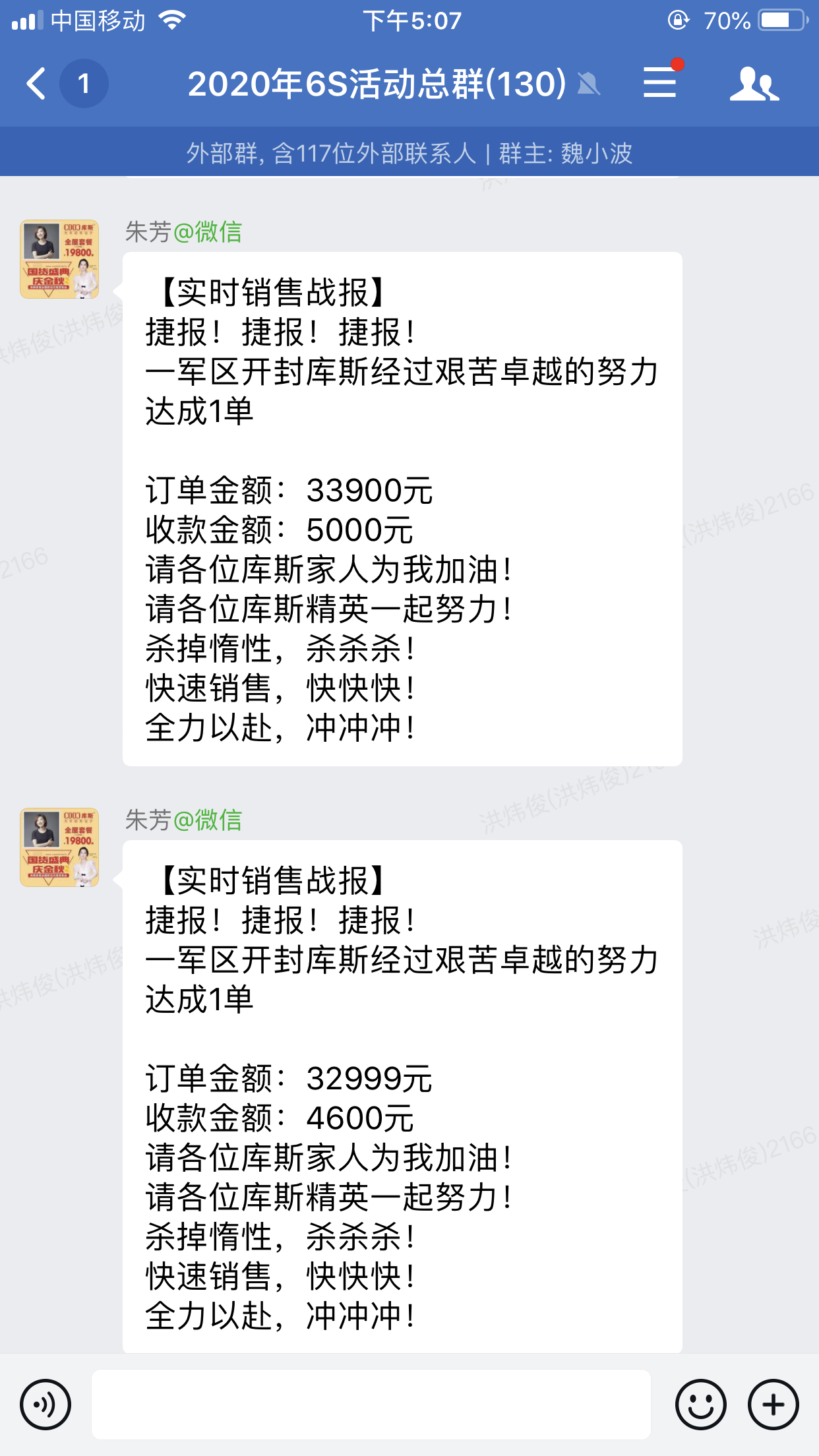Open 朱芳's avatar on the 32999元 message
The image size is (819, 1456).
tap(59, 847)
